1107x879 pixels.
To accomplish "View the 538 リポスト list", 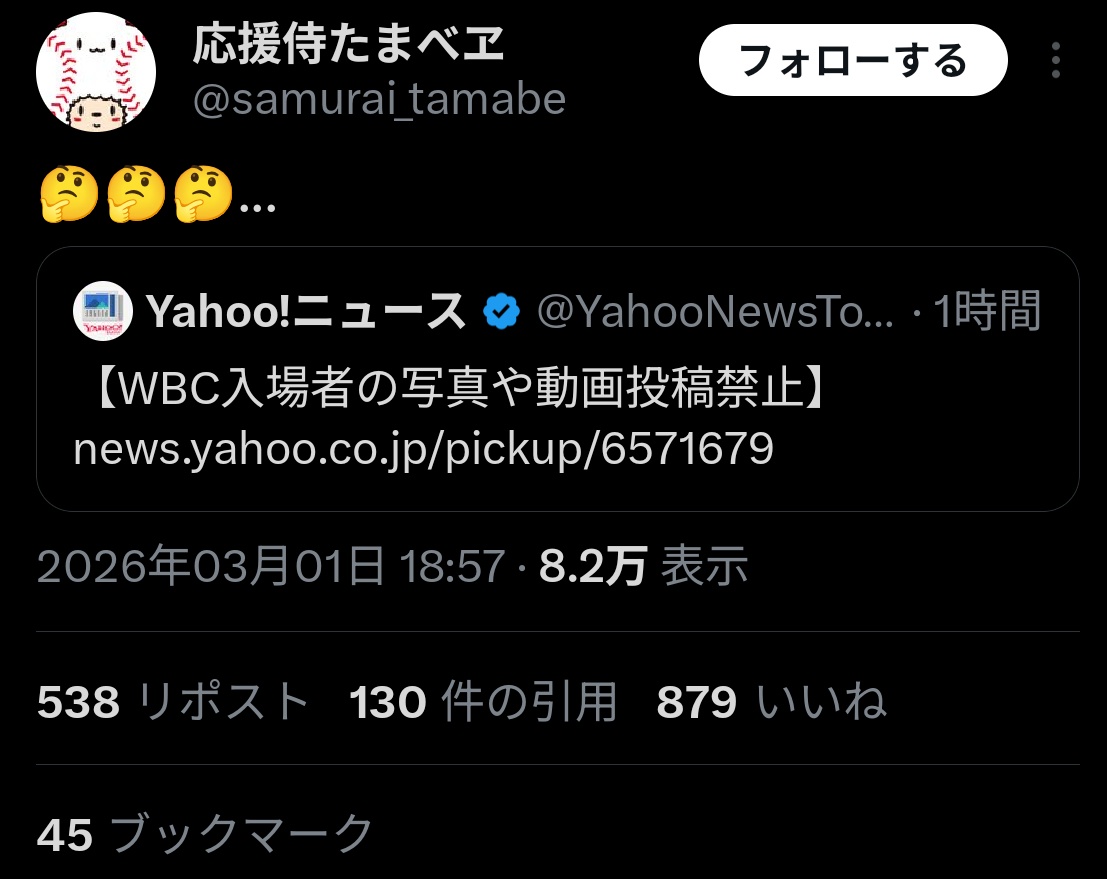I will pyautogui.click(x=173, y=702).
